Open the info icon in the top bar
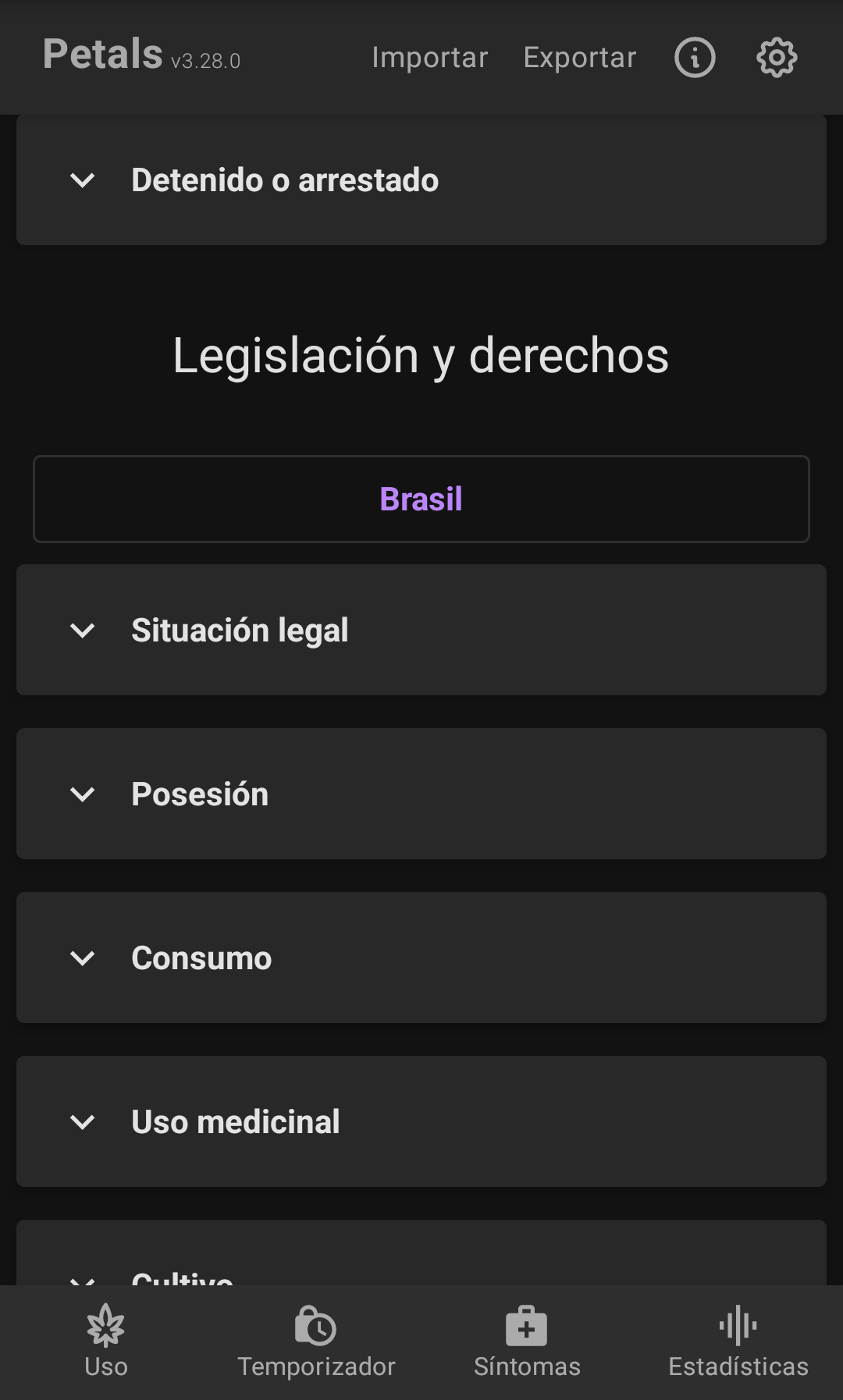This screenshot has width=843, height=1400. pyautogui.click(x=695, y=58)
